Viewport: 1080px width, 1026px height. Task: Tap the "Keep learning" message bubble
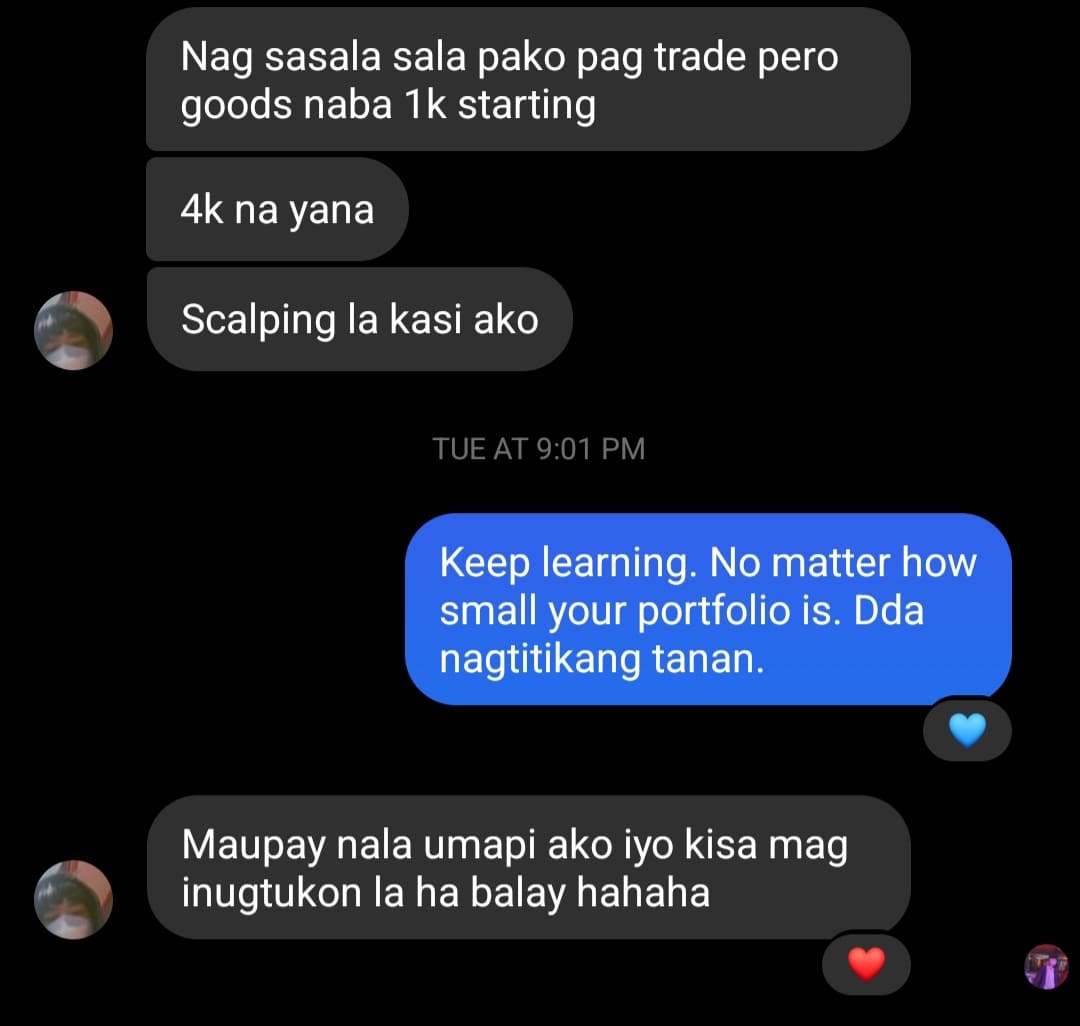pyautogui.click(x=707, y=609)
